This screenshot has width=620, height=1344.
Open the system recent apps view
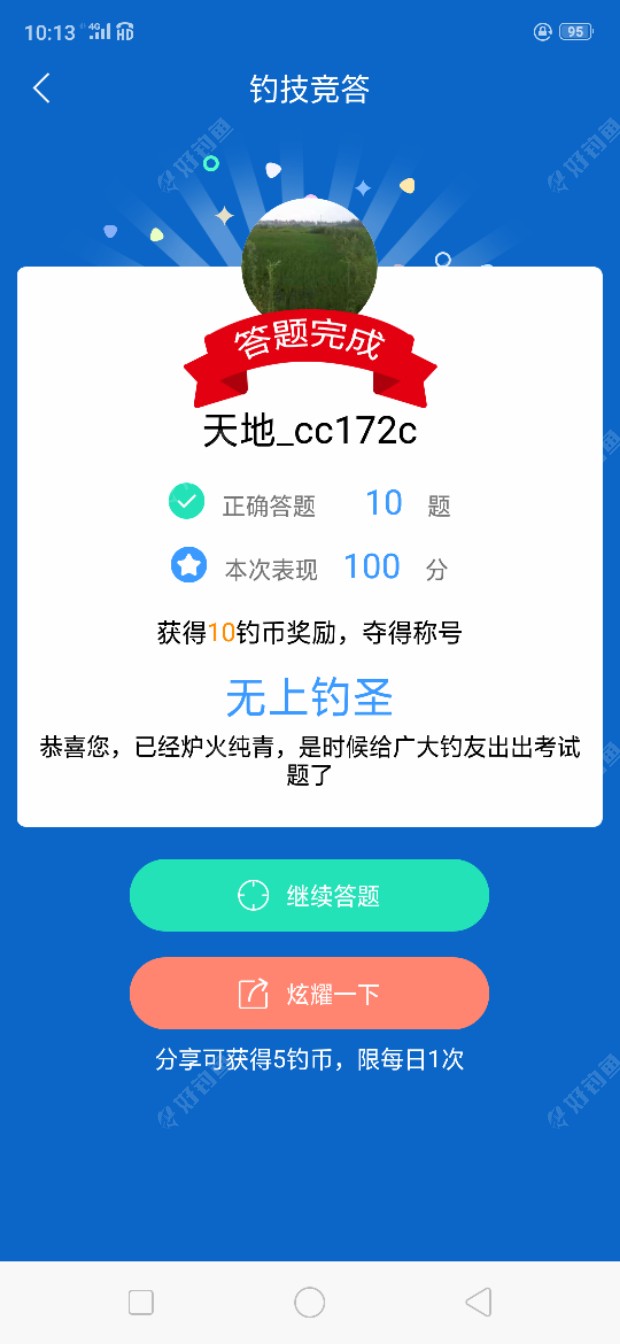point(141,1302)
